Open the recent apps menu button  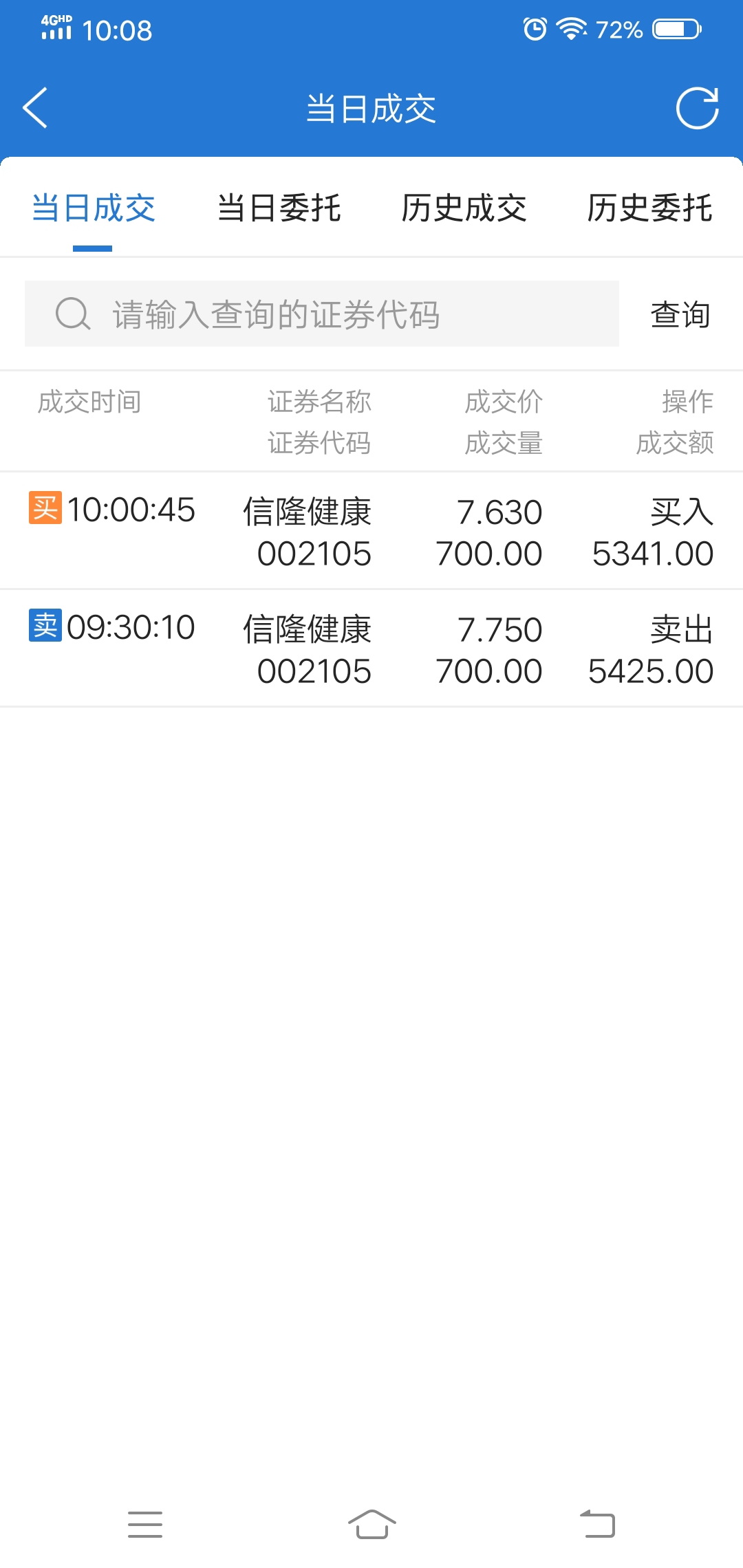(145, 1524)
